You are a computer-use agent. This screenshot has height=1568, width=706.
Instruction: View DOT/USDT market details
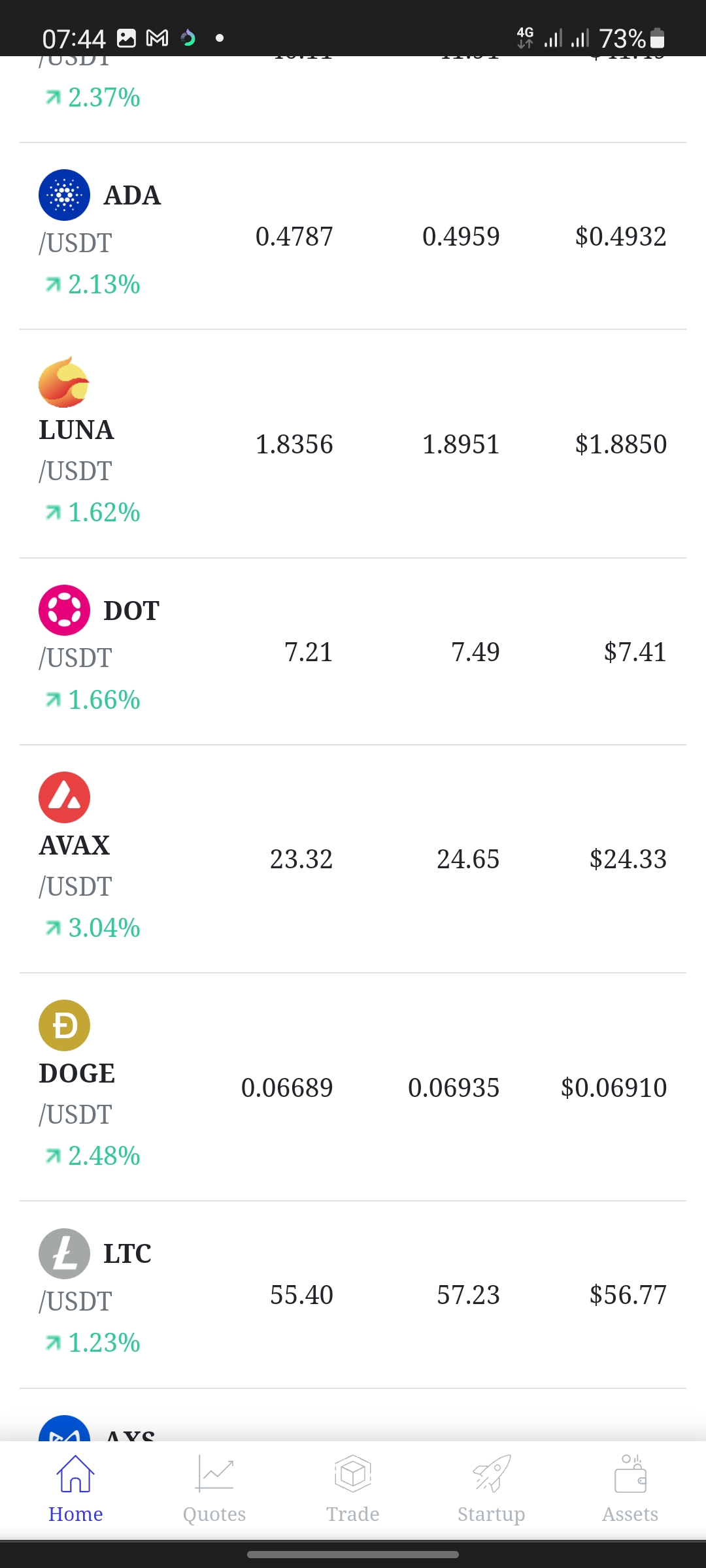point(353,652)
